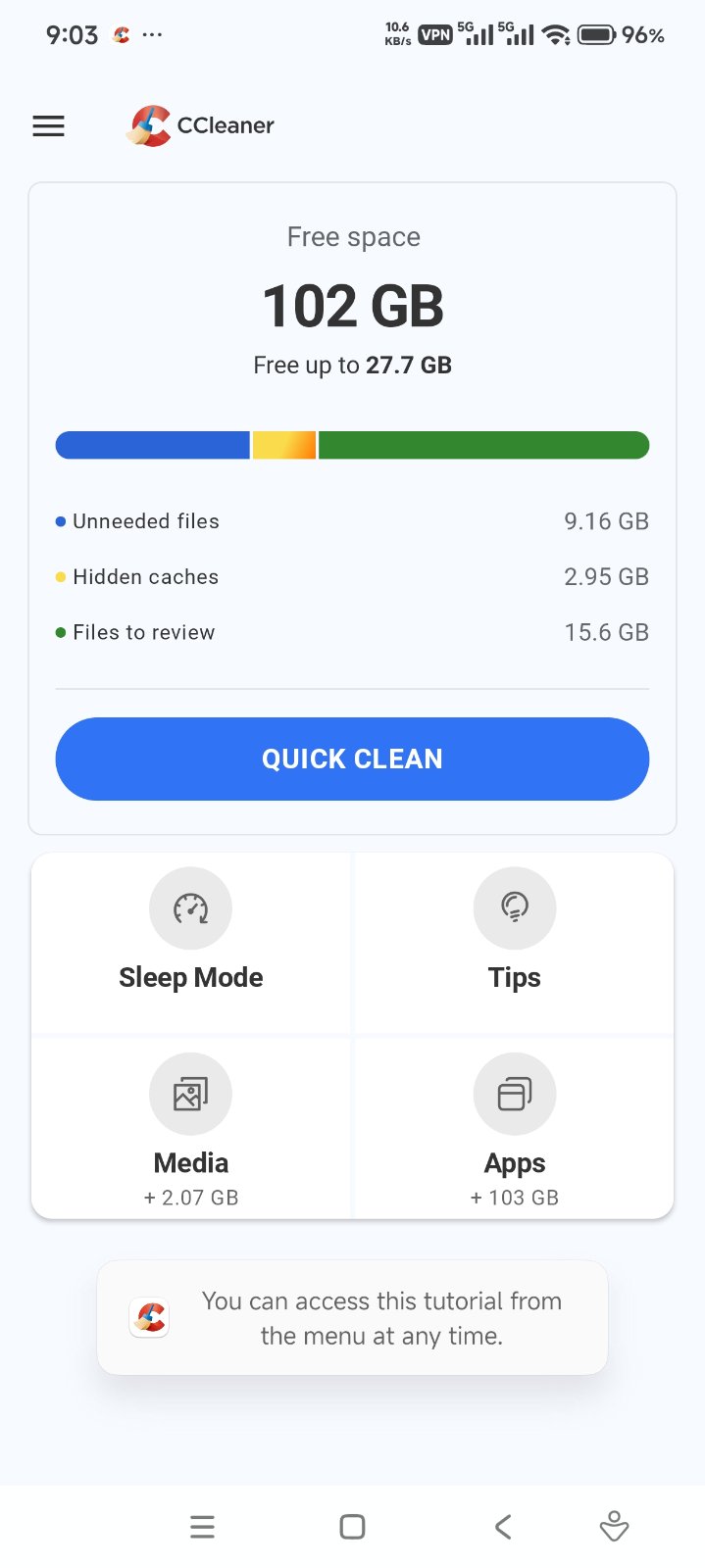
Task: Open the Media tile
Action: point(191,1128)
